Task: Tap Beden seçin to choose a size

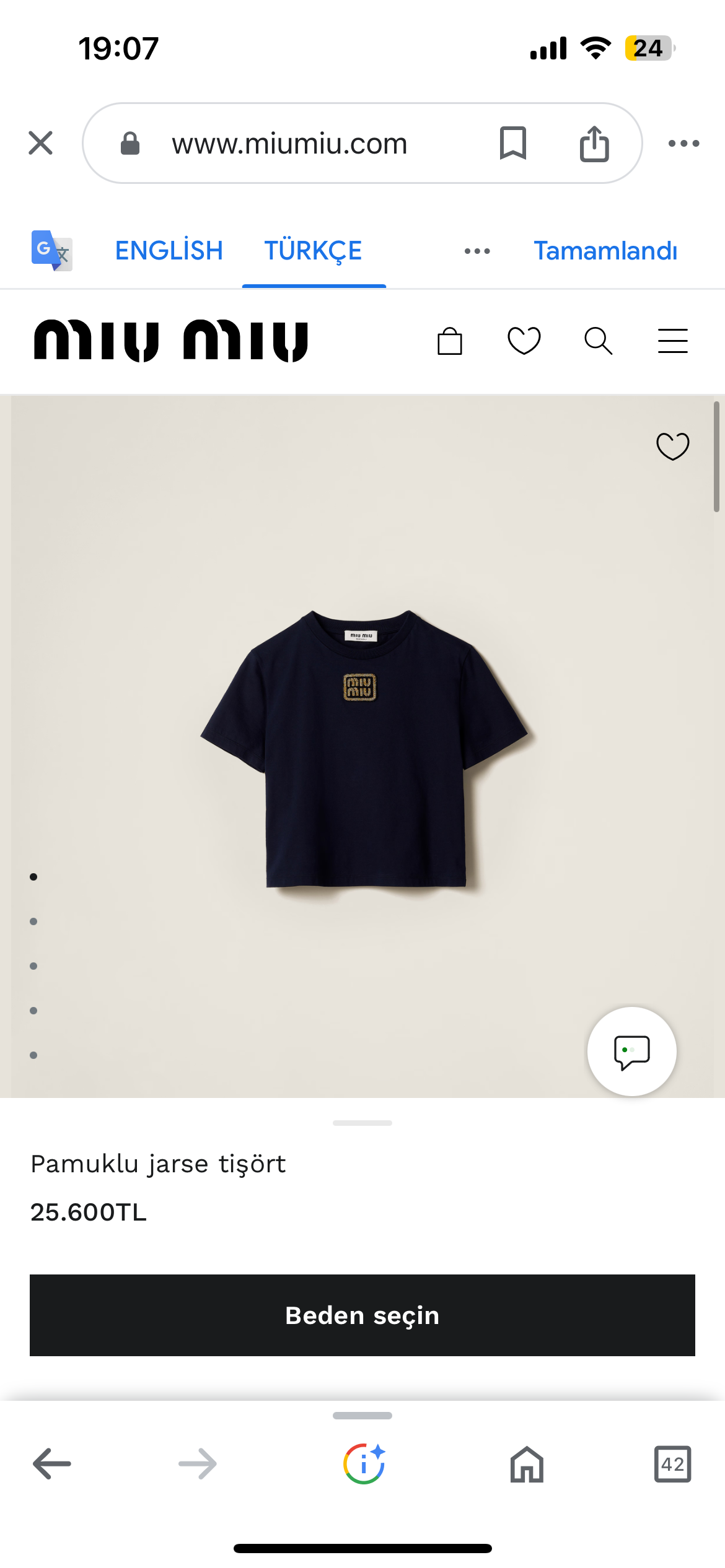Action: pos(362,1315)
